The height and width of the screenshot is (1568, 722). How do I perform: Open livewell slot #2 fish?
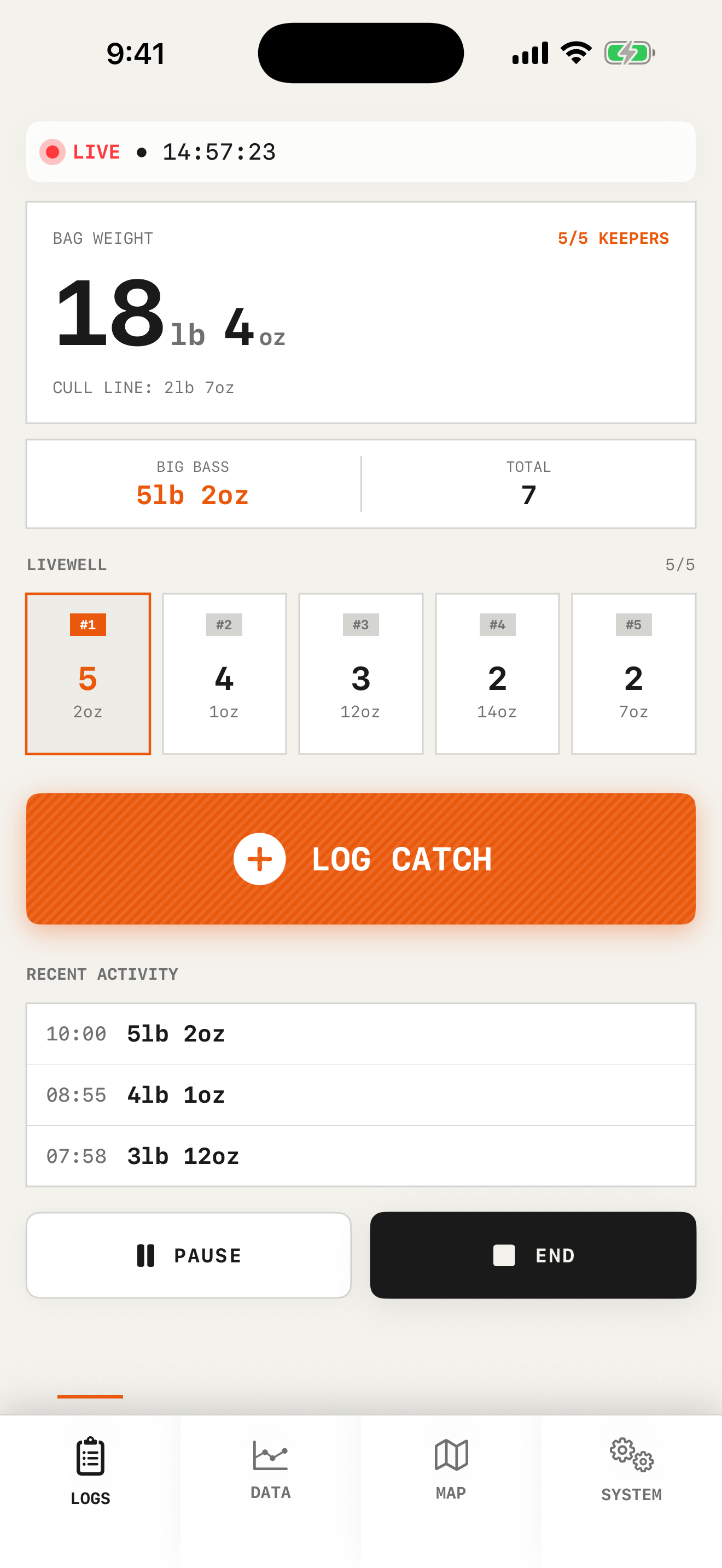tap(224, 673)
